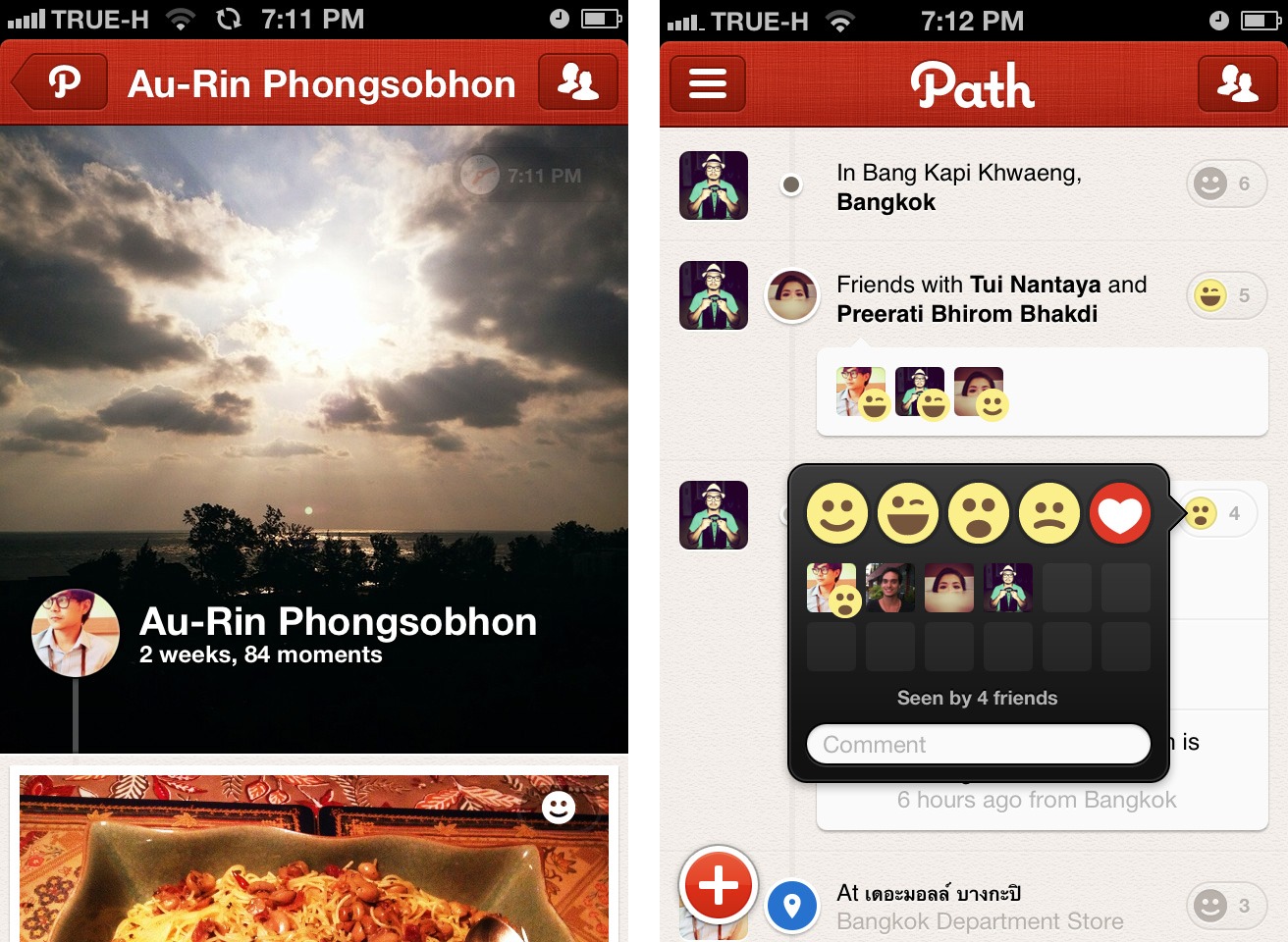Open friends icon right of Path logo
Viewport: 1288px width, 942px height.
click(1237, 83)
